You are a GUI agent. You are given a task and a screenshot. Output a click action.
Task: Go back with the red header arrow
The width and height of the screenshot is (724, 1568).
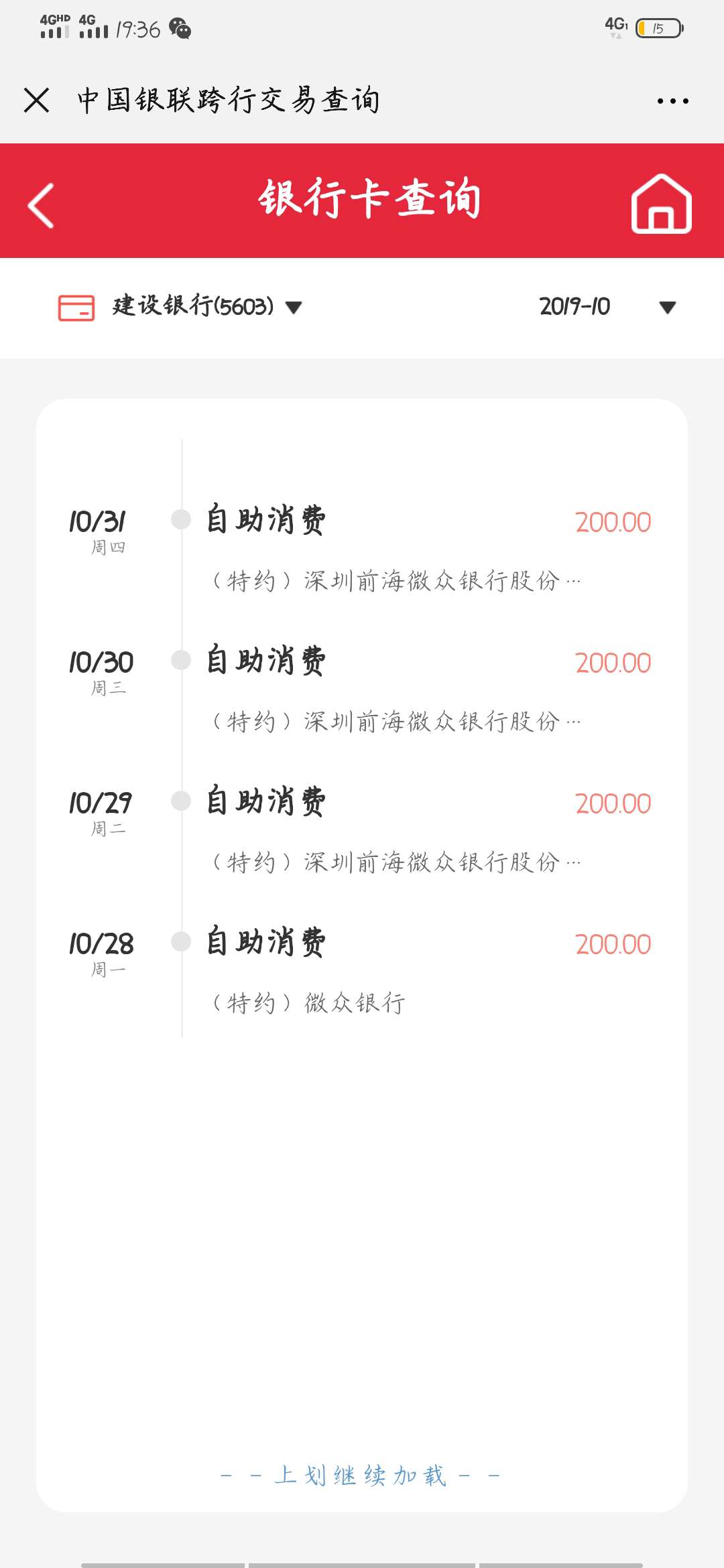pos(41,205)
